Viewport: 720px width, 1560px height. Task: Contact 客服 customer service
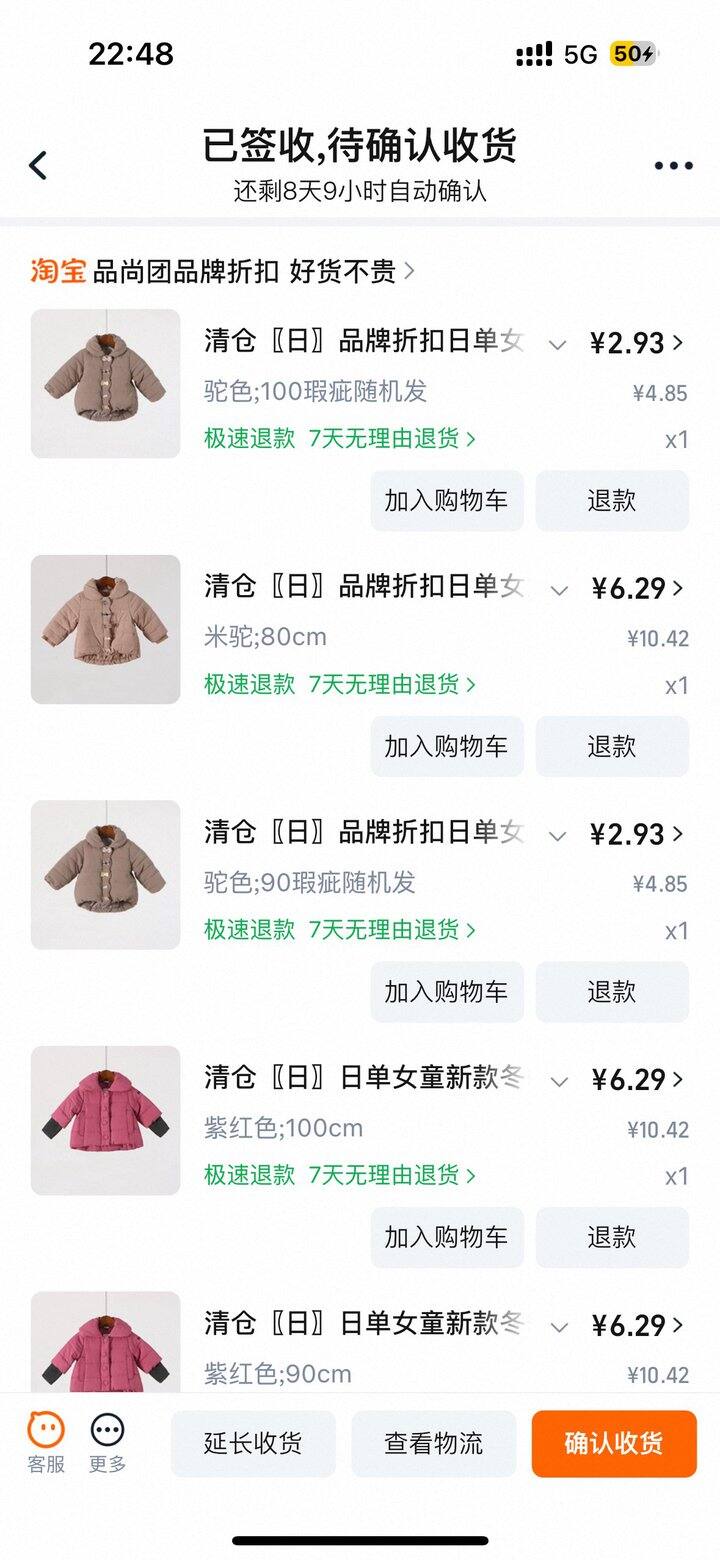[46, 1443]
